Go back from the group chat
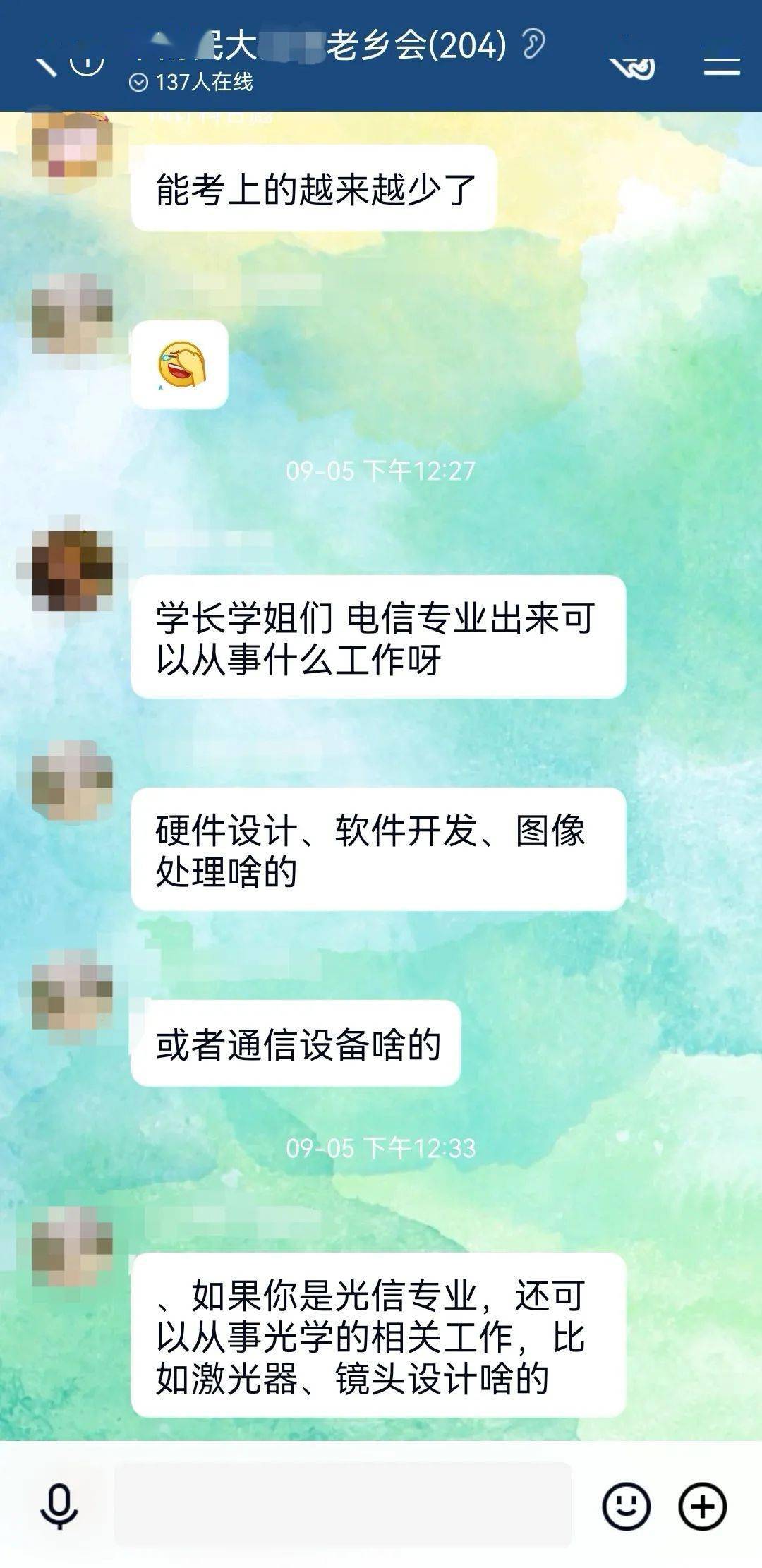The width and height of the screenshot is (762, 1568). coord(46,65)
